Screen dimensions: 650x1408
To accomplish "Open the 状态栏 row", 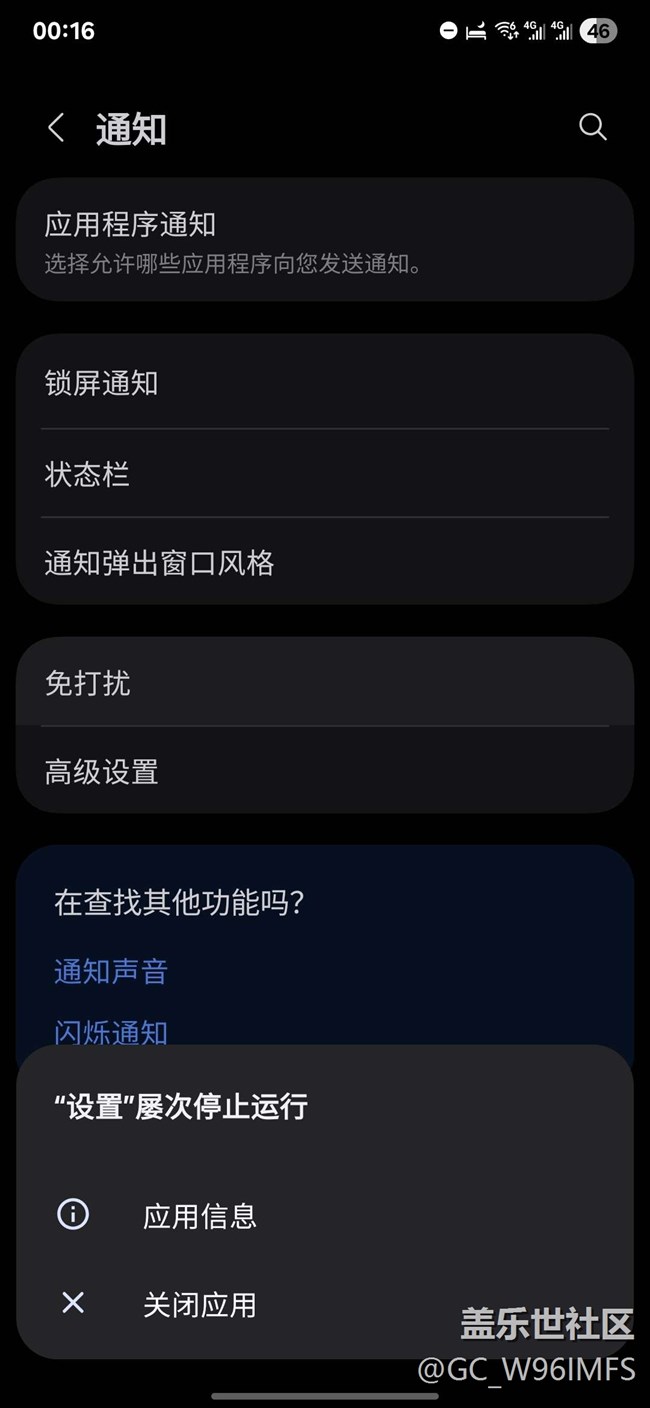I will [x=325, y=473].
